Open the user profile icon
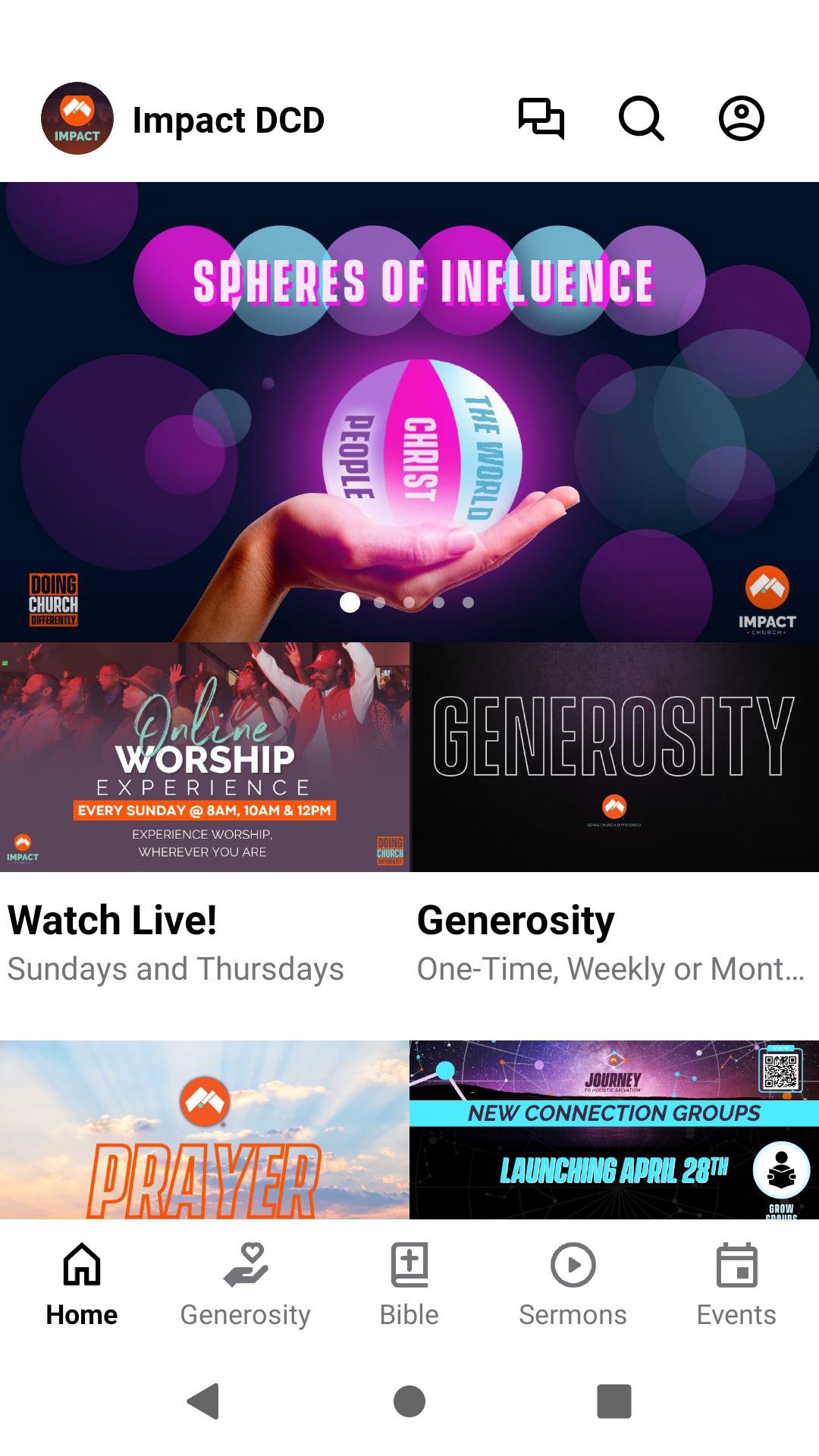The width and height of the screenshot is (819, 1456). pyautogui.click(x=741, y=119)
